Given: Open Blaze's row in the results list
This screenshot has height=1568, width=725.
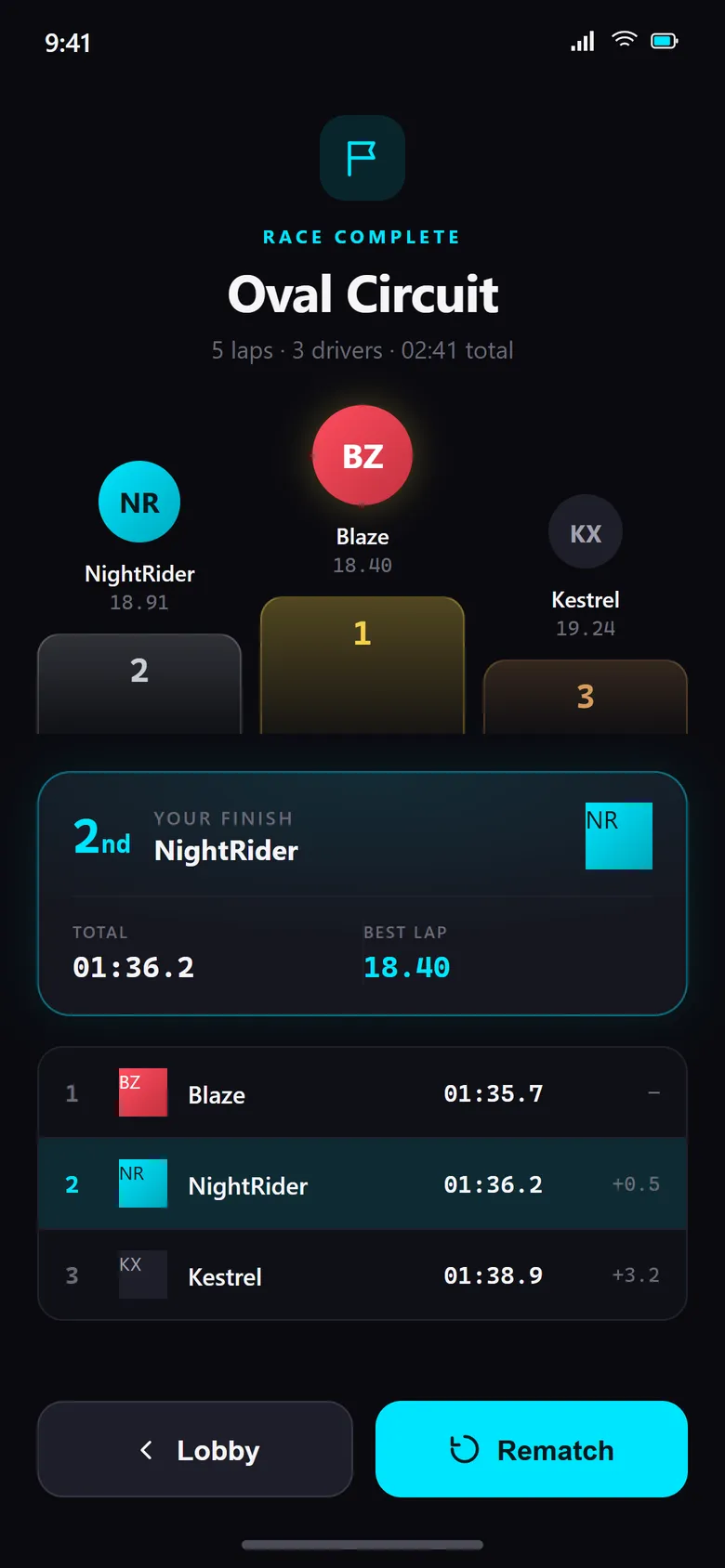Looking at the screenshot, I should tap(362, 1093).
